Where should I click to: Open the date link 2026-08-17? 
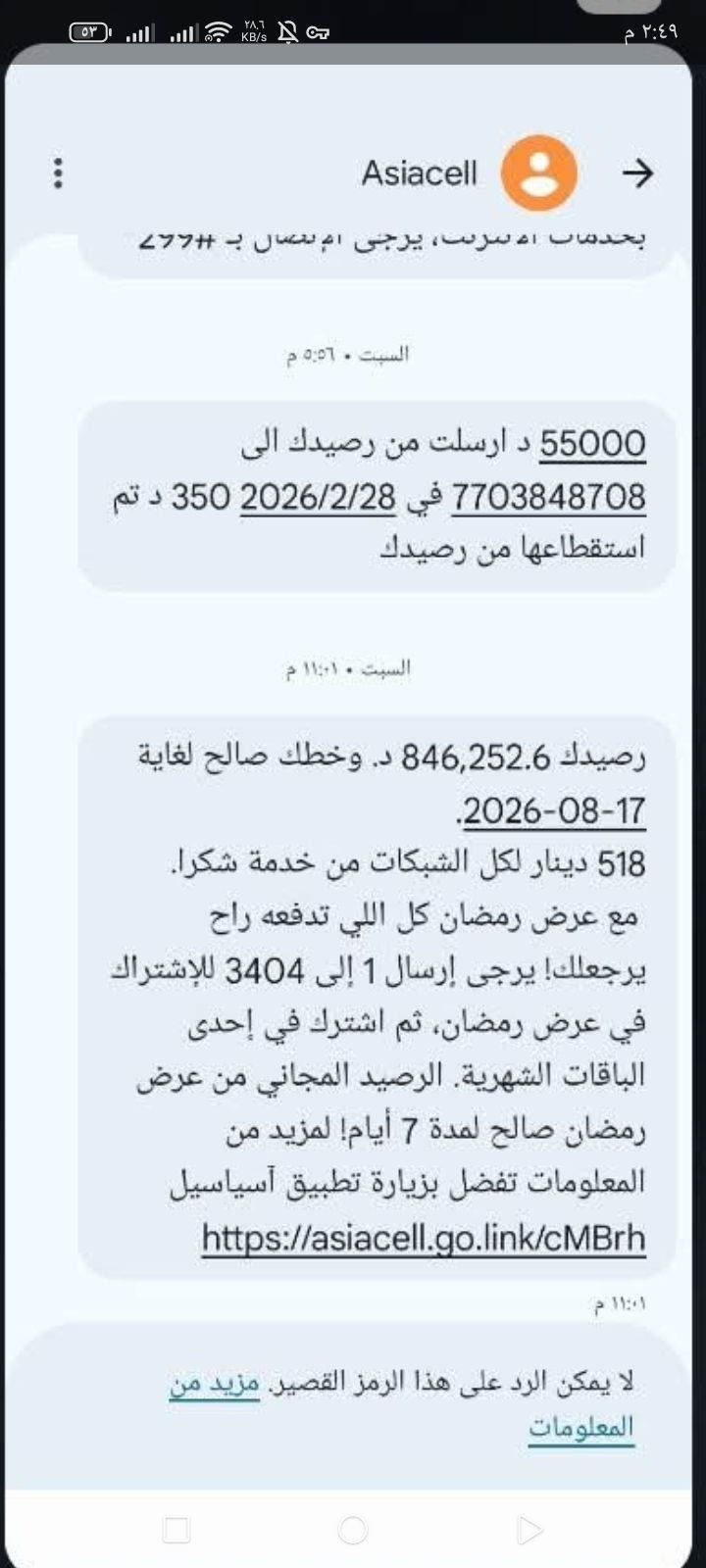tap(553, 810)
